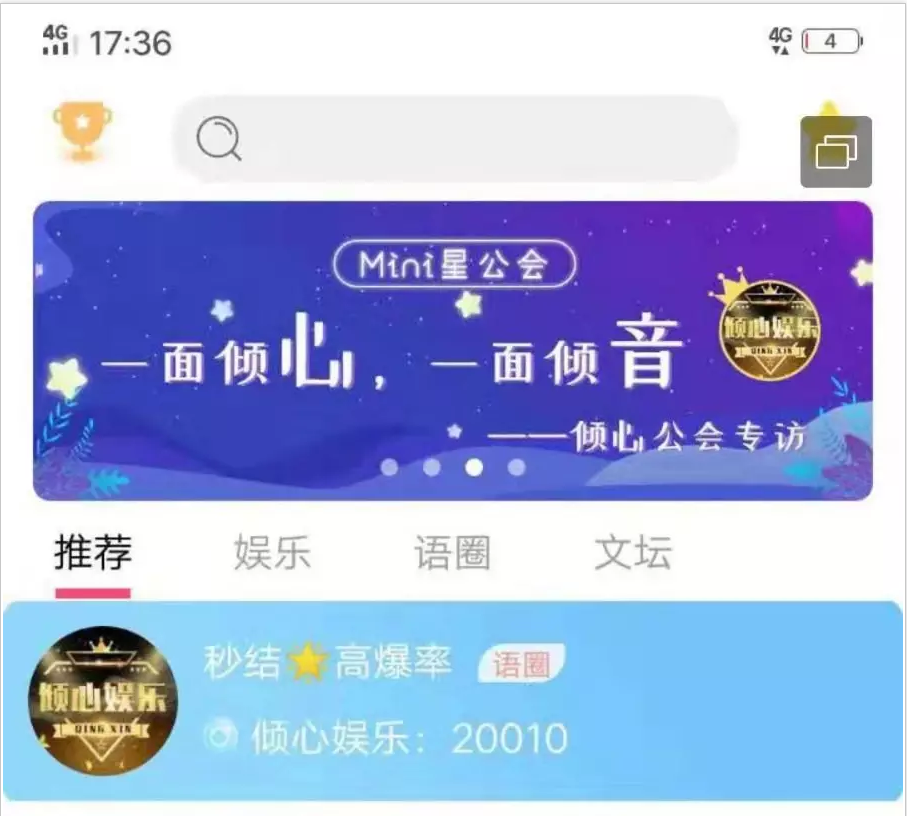The height and width of the screenshot is (816, 907).
Task: Tap the search box
Action: (x=455, y=138)
